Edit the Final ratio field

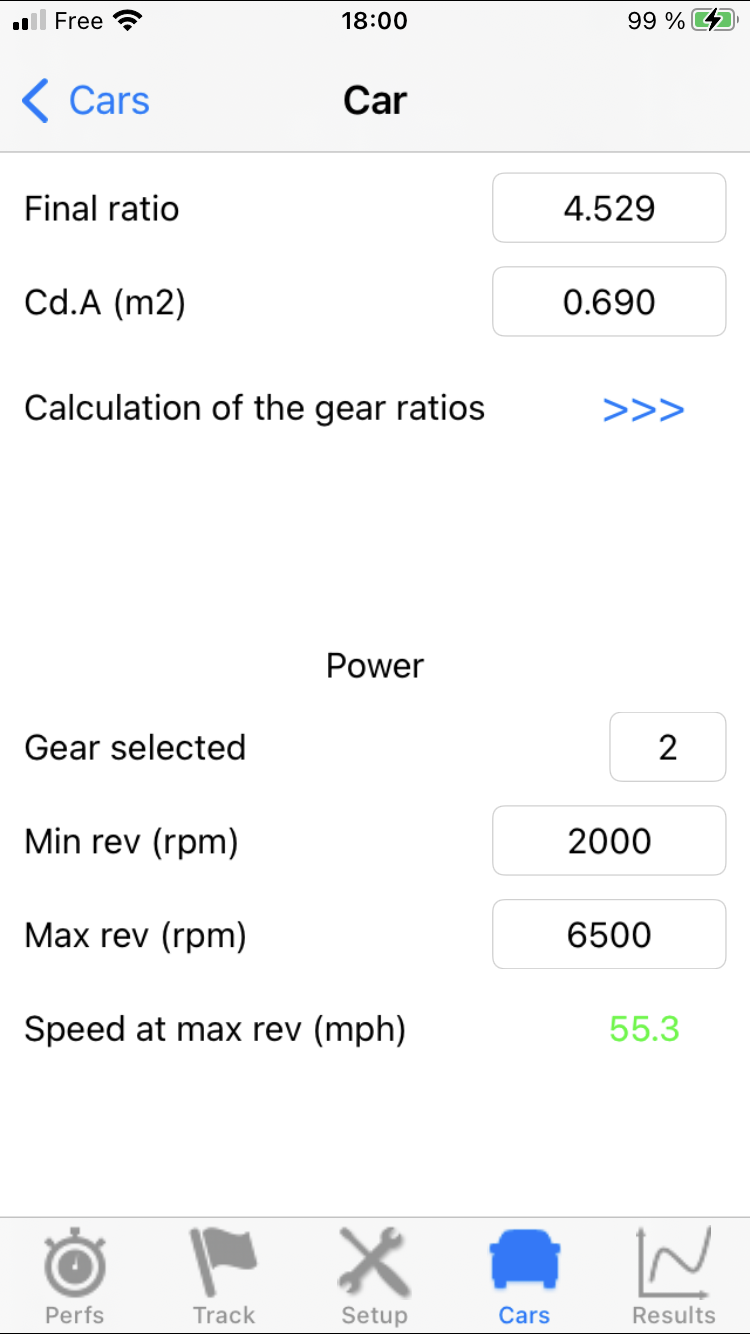click(x=609, y=208)
